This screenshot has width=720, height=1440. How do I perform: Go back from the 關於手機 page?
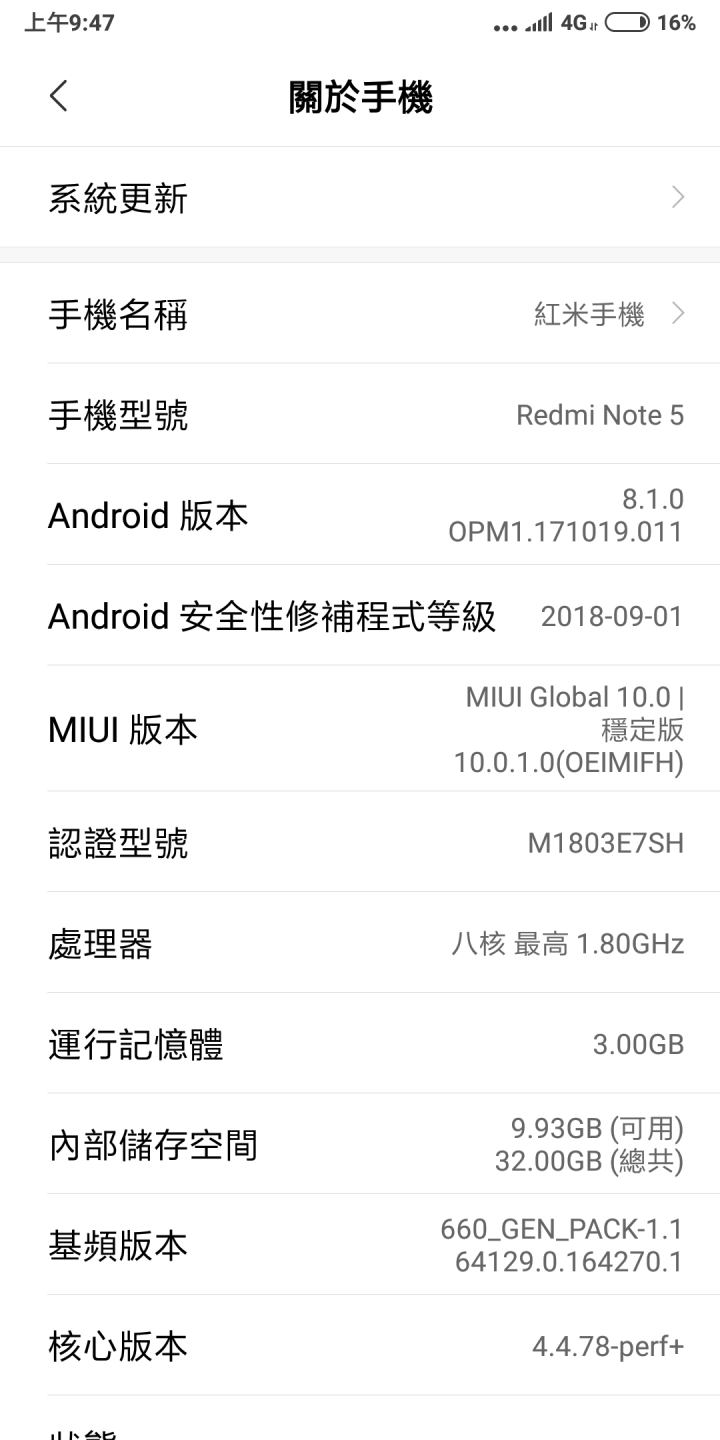pos(59,97)
